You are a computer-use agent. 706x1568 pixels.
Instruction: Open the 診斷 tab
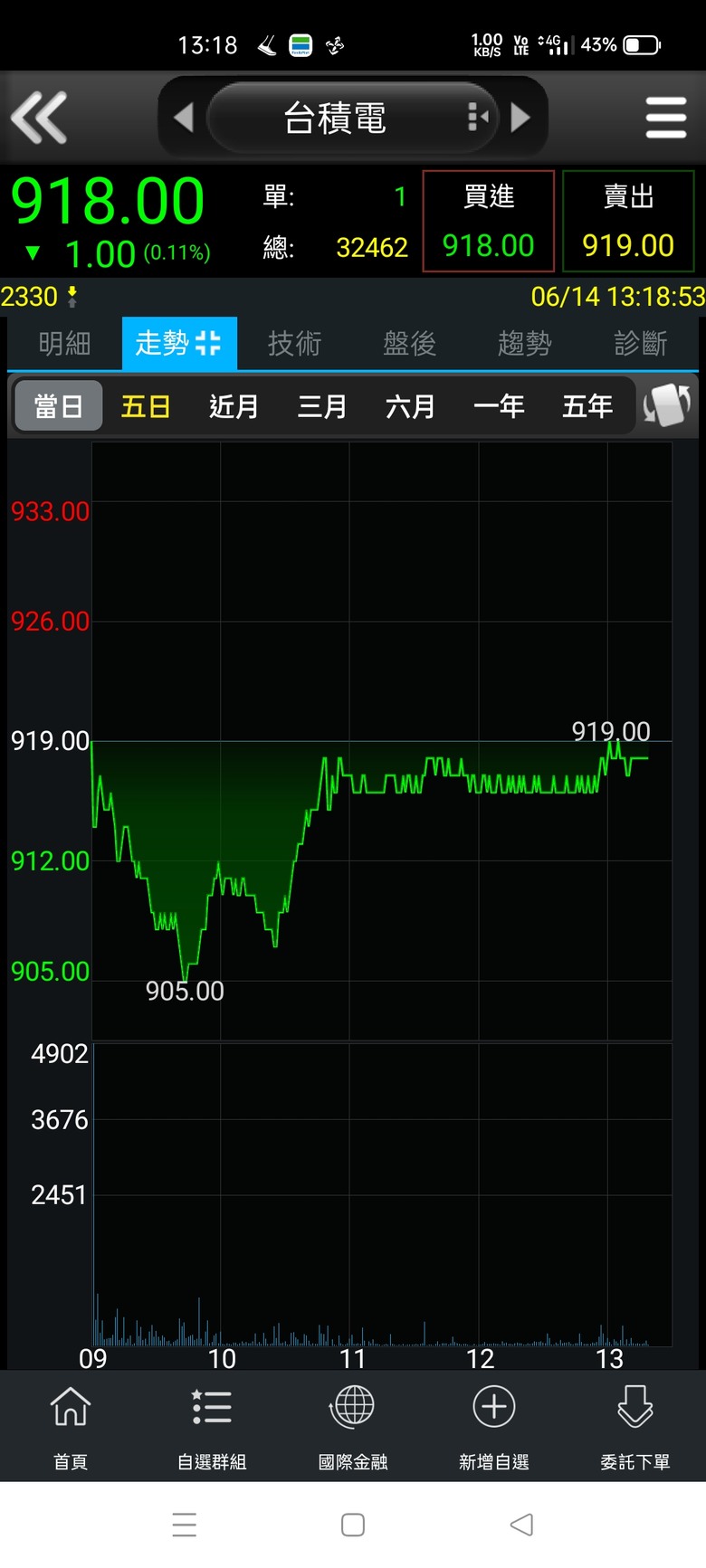click(640, 343)
